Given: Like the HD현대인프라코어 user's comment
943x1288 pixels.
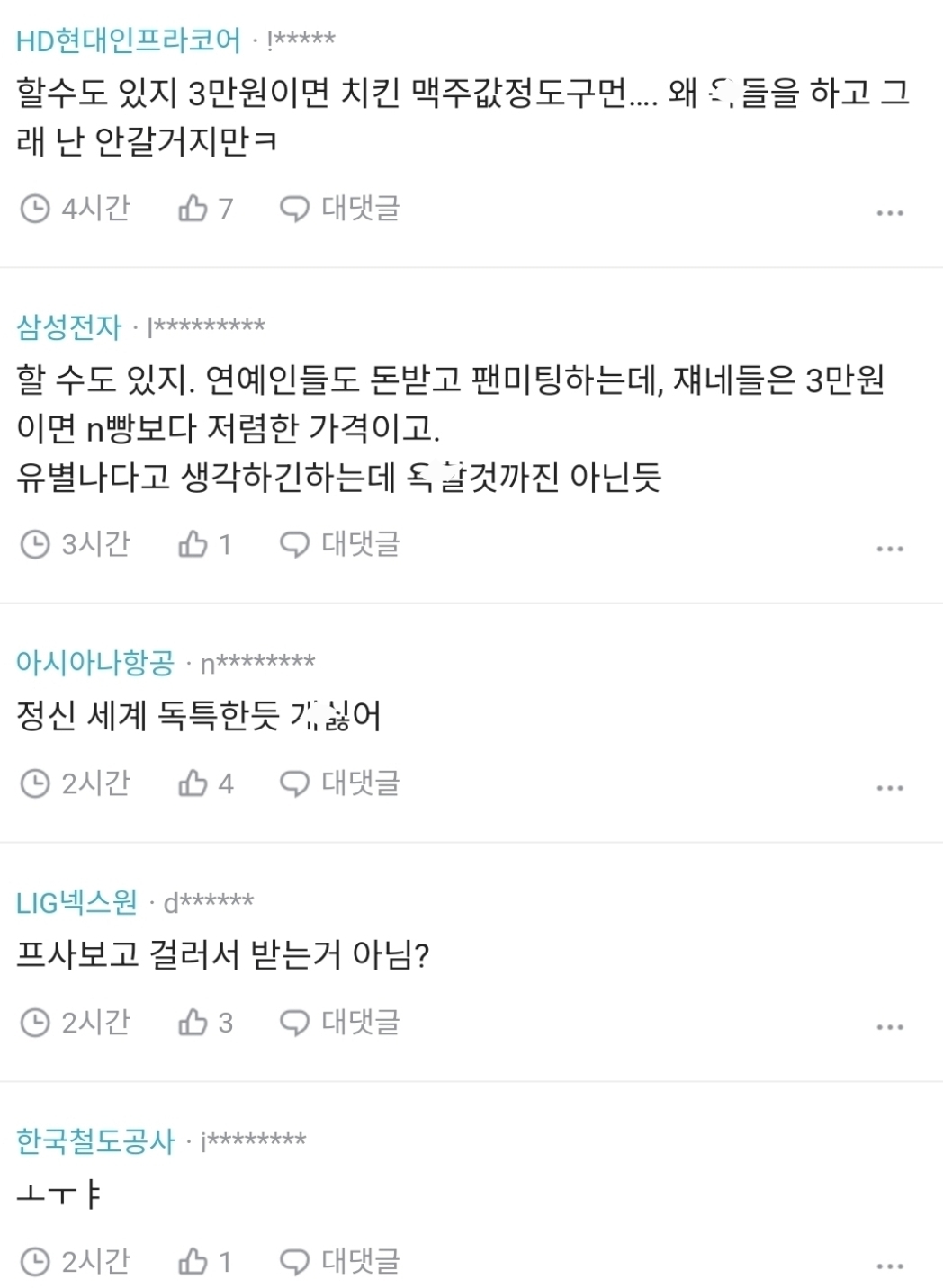Looking at the screenshot, I should click(x=193, y=209).
